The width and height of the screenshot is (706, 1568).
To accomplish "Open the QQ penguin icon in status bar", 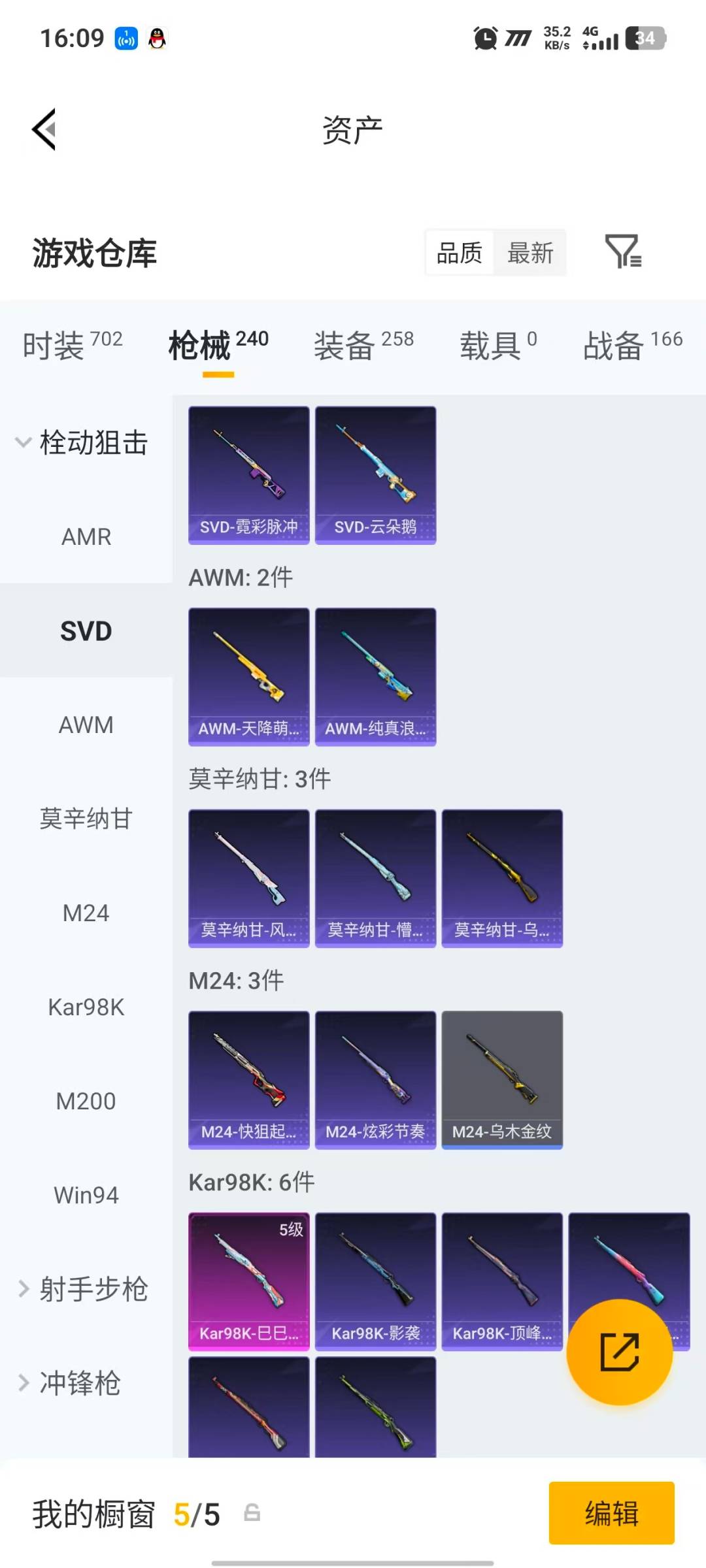I will click(x=156, y=37).
